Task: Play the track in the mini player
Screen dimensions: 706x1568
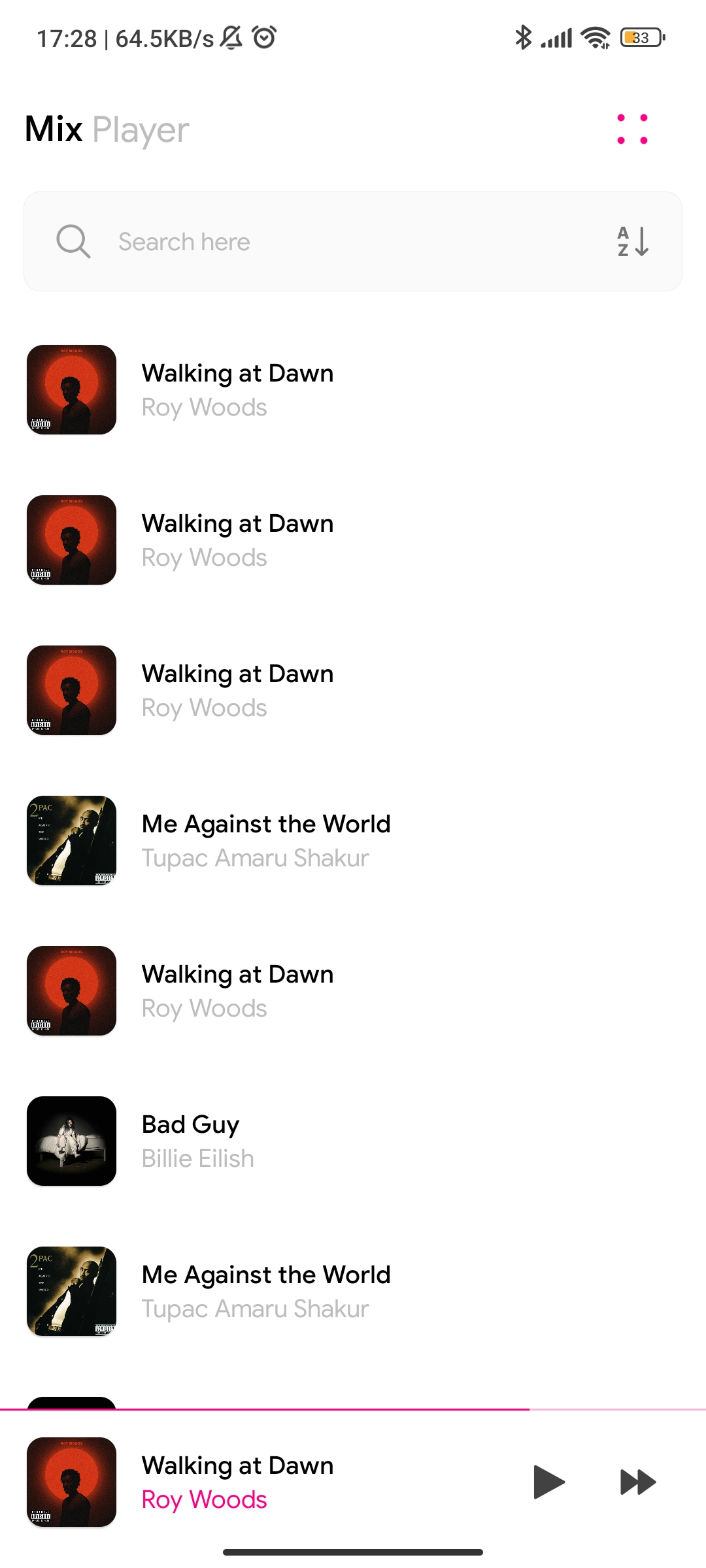Action: coord(549,1482)
